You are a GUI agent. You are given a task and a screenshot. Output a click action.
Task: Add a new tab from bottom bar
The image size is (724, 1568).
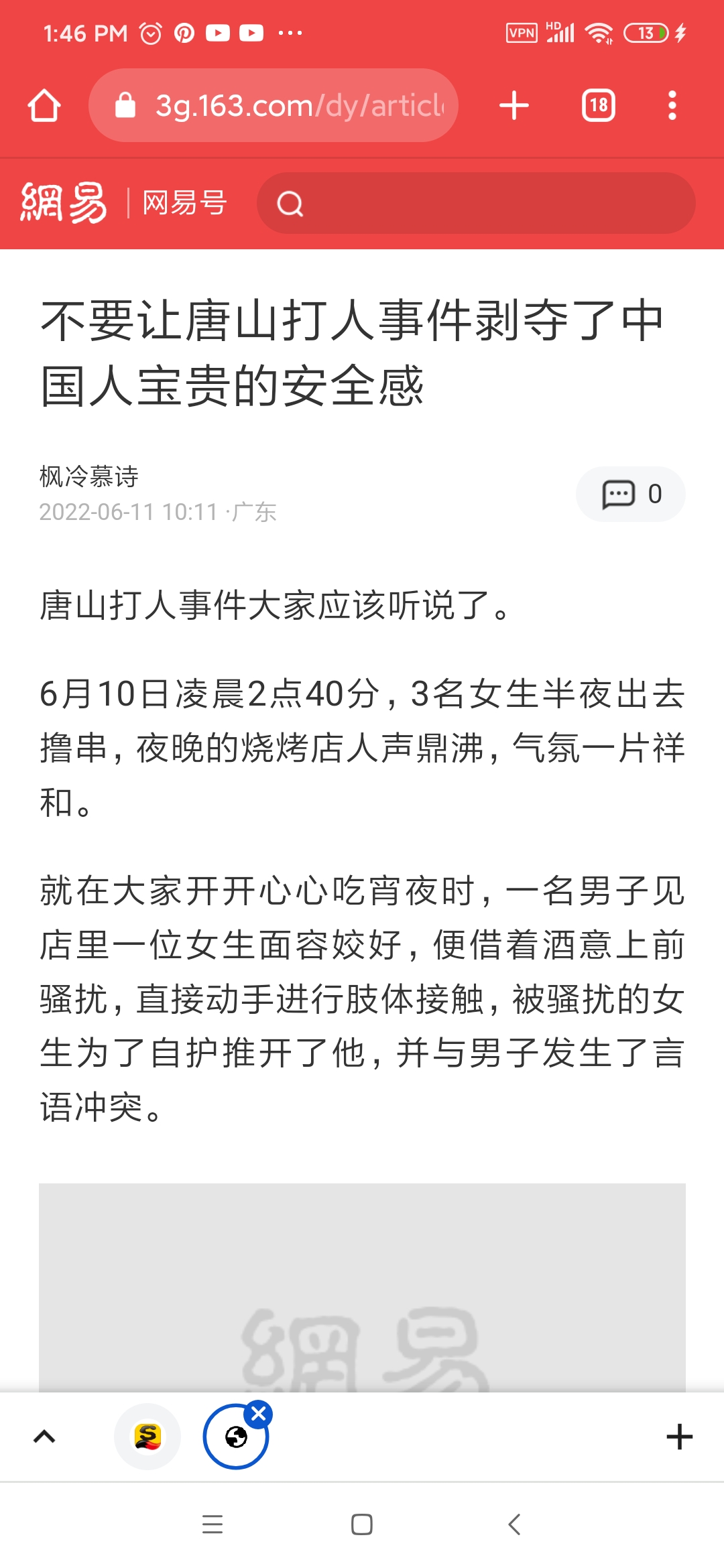click(x=679, y=1437)
